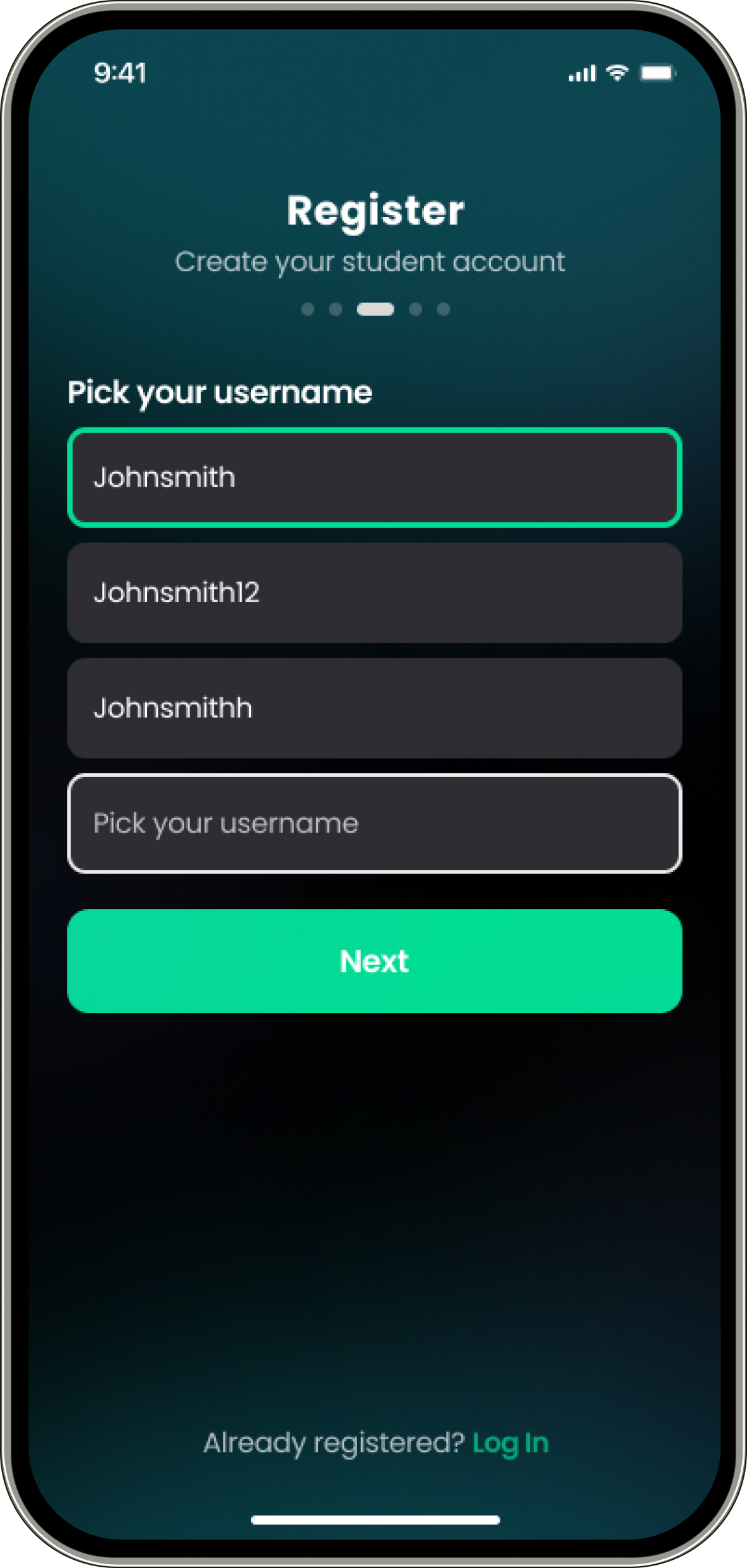This screenshot has width=747, height=1568.
Task: Tap the custom username text field
Action: click(374, 824)
